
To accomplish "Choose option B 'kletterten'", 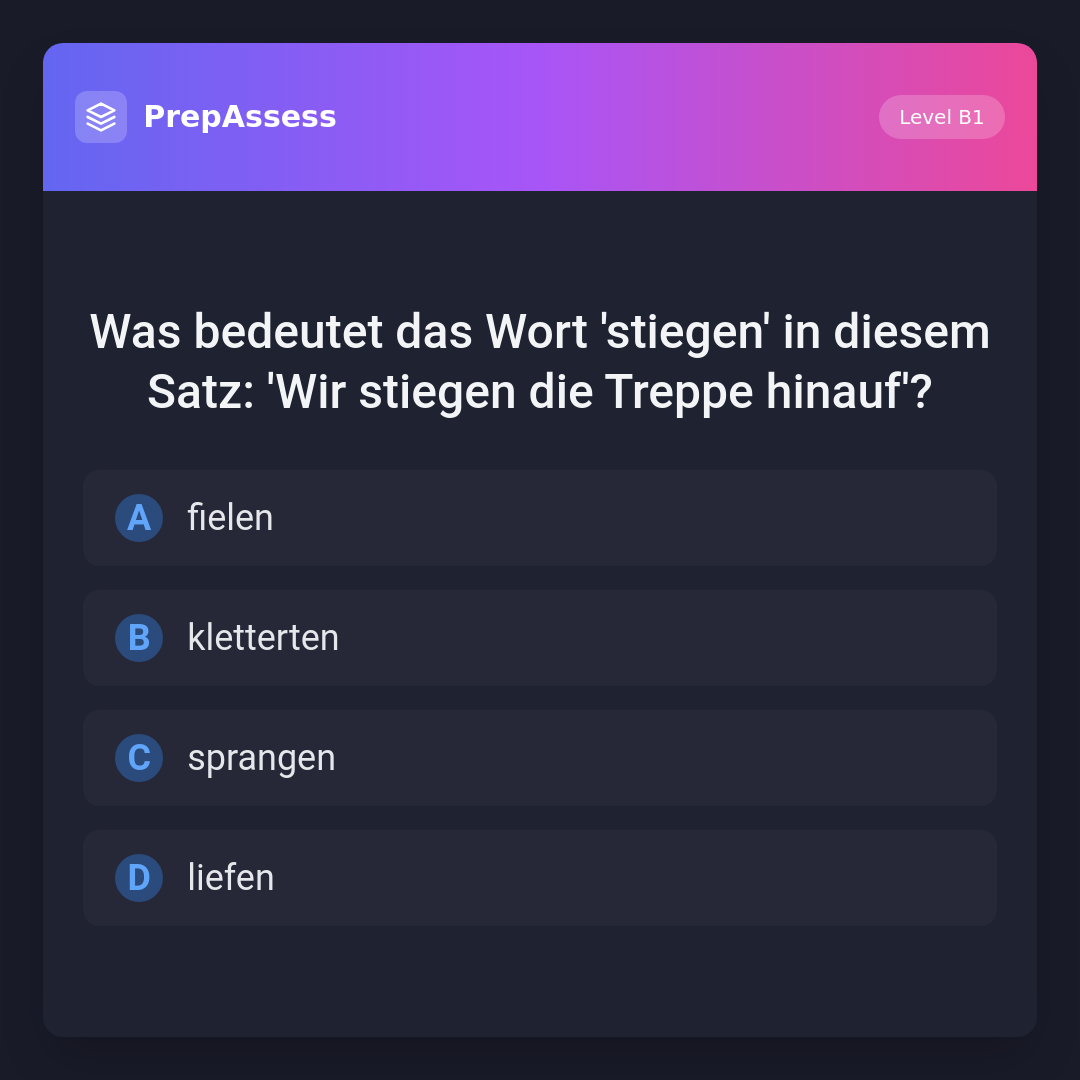I will point(540,638).
